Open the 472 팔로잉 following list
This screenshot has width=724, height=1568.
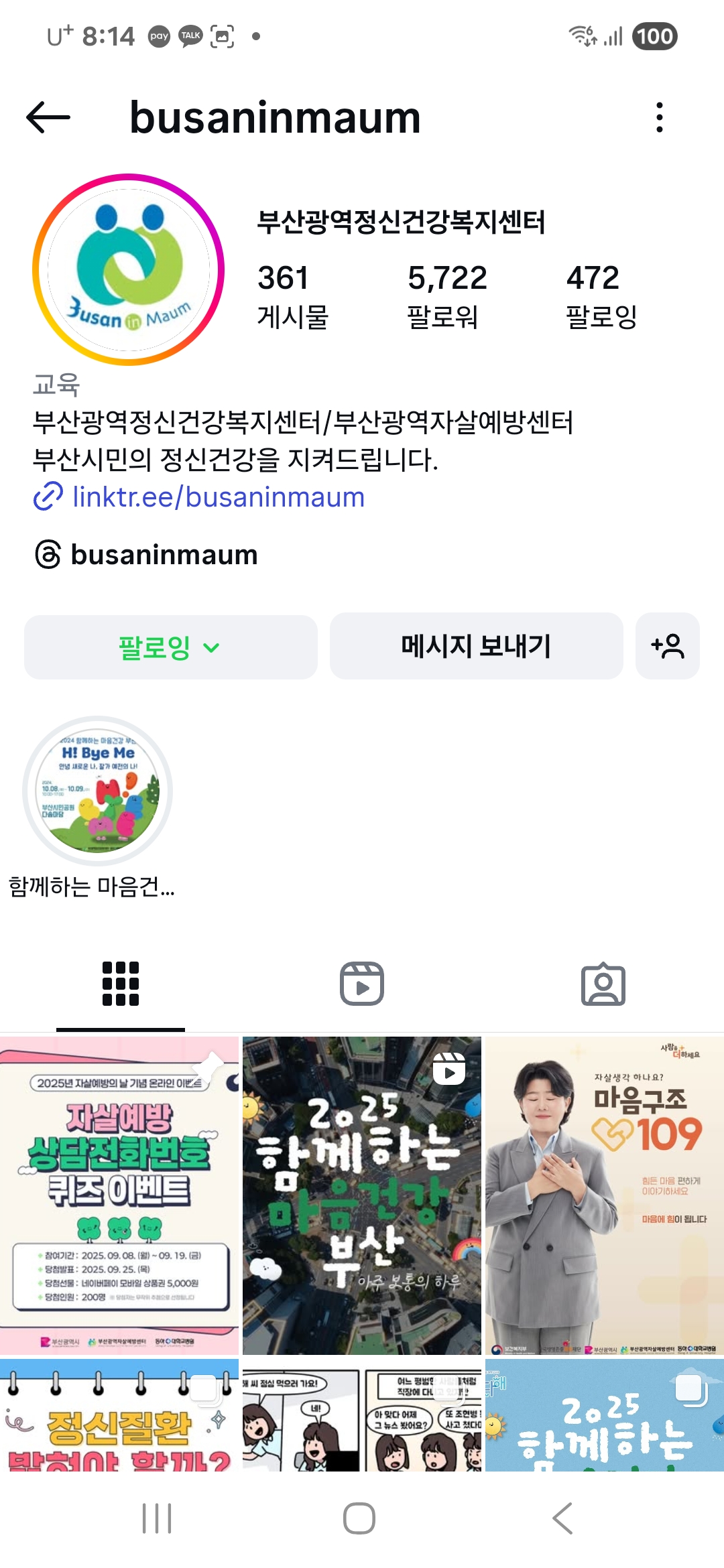click(x=601, y=295)
